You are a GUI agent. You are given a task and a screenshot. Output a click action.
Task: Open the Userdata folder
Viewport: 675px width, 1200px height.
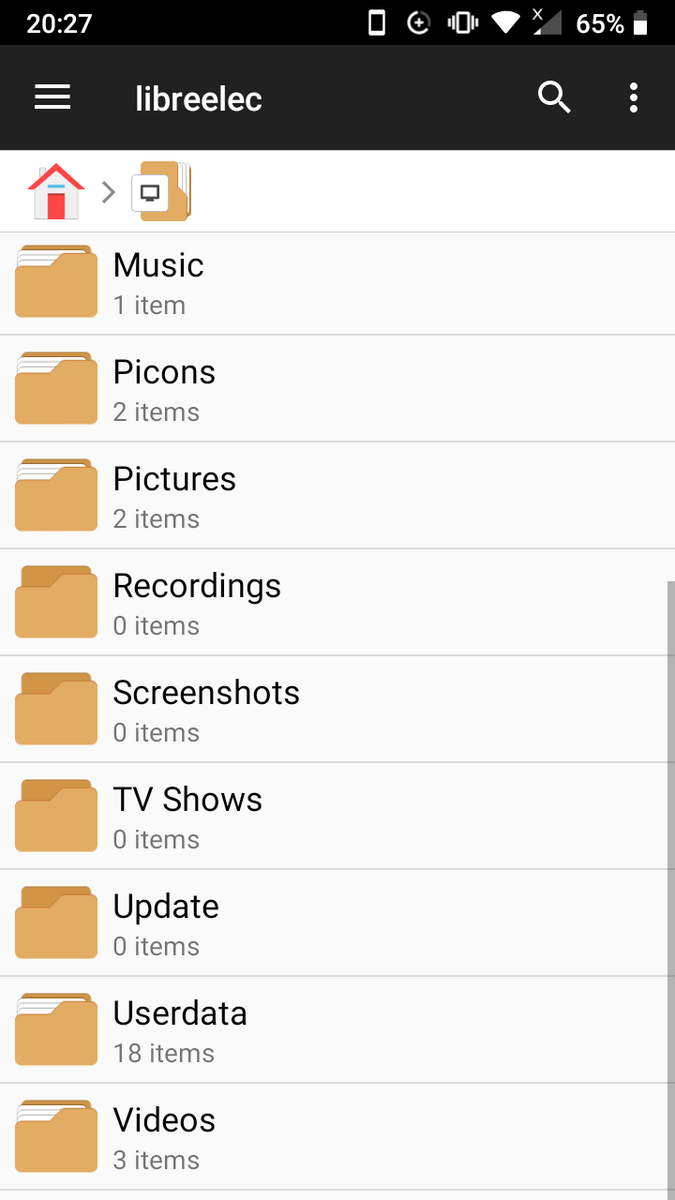pos(337,1031)
